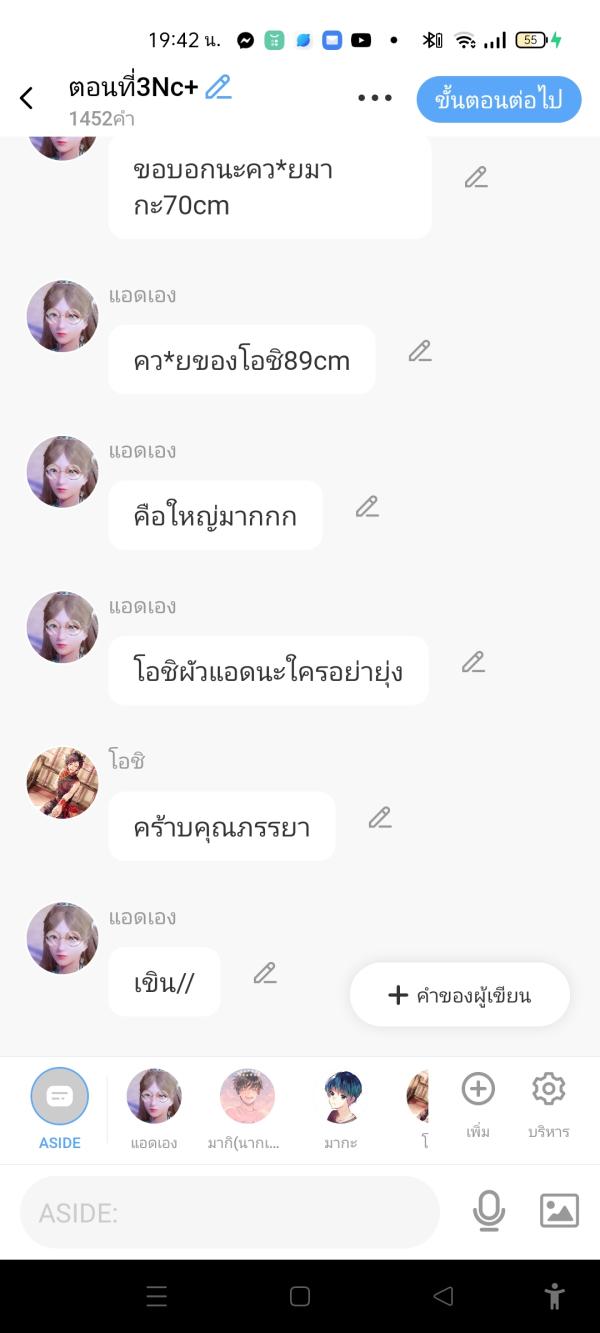The height and width of the screenshot is (1333, 600).
Task: Edit the message คว*ยของโอชิ89cm
Action: point(420,351)
